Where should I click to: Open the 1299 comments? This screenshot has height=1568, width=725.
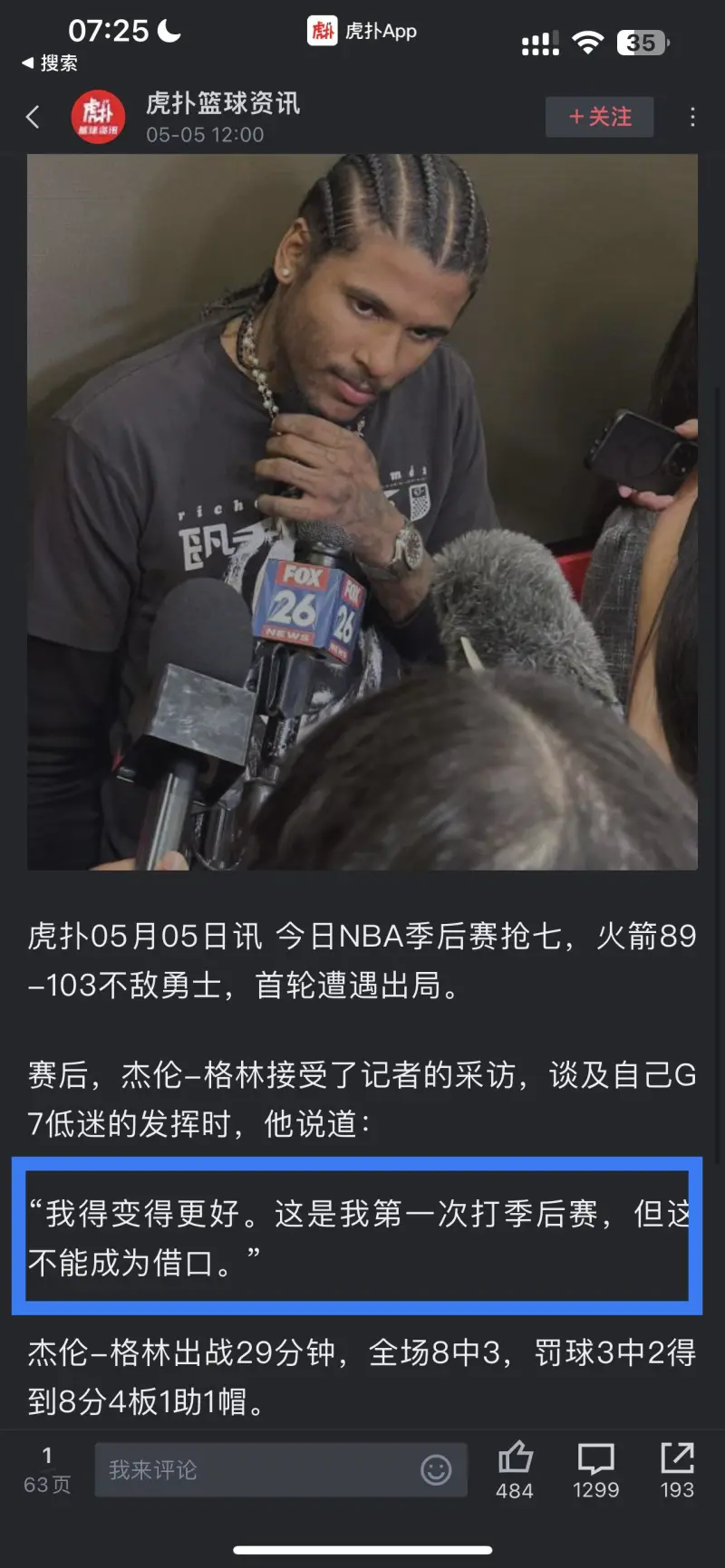click(x=595, y=1467)
